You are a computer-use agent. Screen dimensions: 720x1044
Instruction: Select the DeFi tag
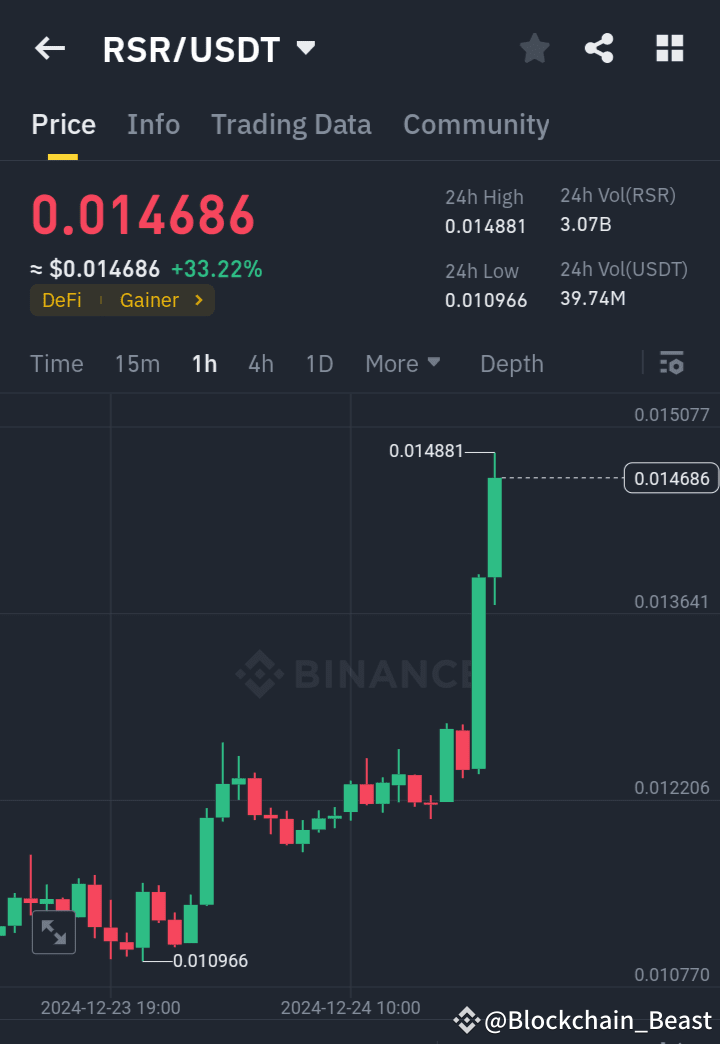[61, 299]
